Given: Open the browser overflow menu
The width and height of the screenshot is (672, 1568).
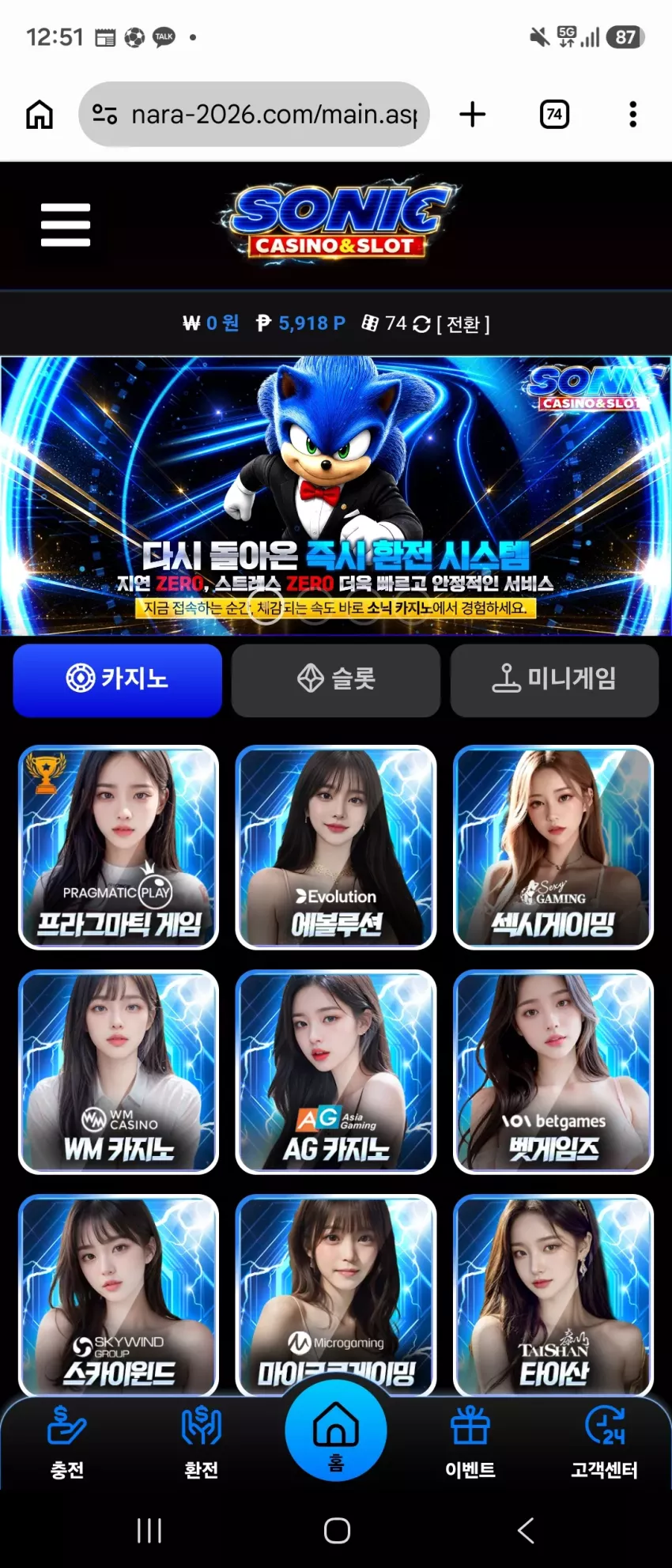Looking at the screenshot, I should [632, 115].
